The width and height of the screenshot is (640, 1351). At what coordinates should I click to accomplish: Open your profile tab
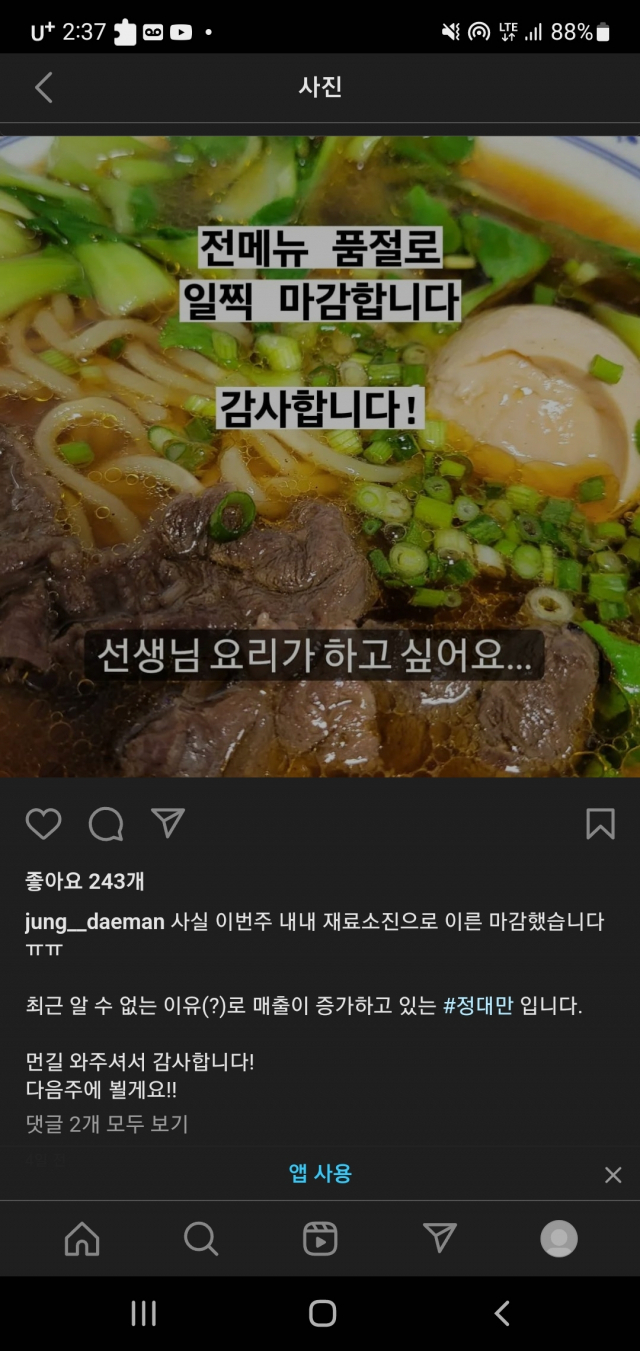[x=559, y=1239]
